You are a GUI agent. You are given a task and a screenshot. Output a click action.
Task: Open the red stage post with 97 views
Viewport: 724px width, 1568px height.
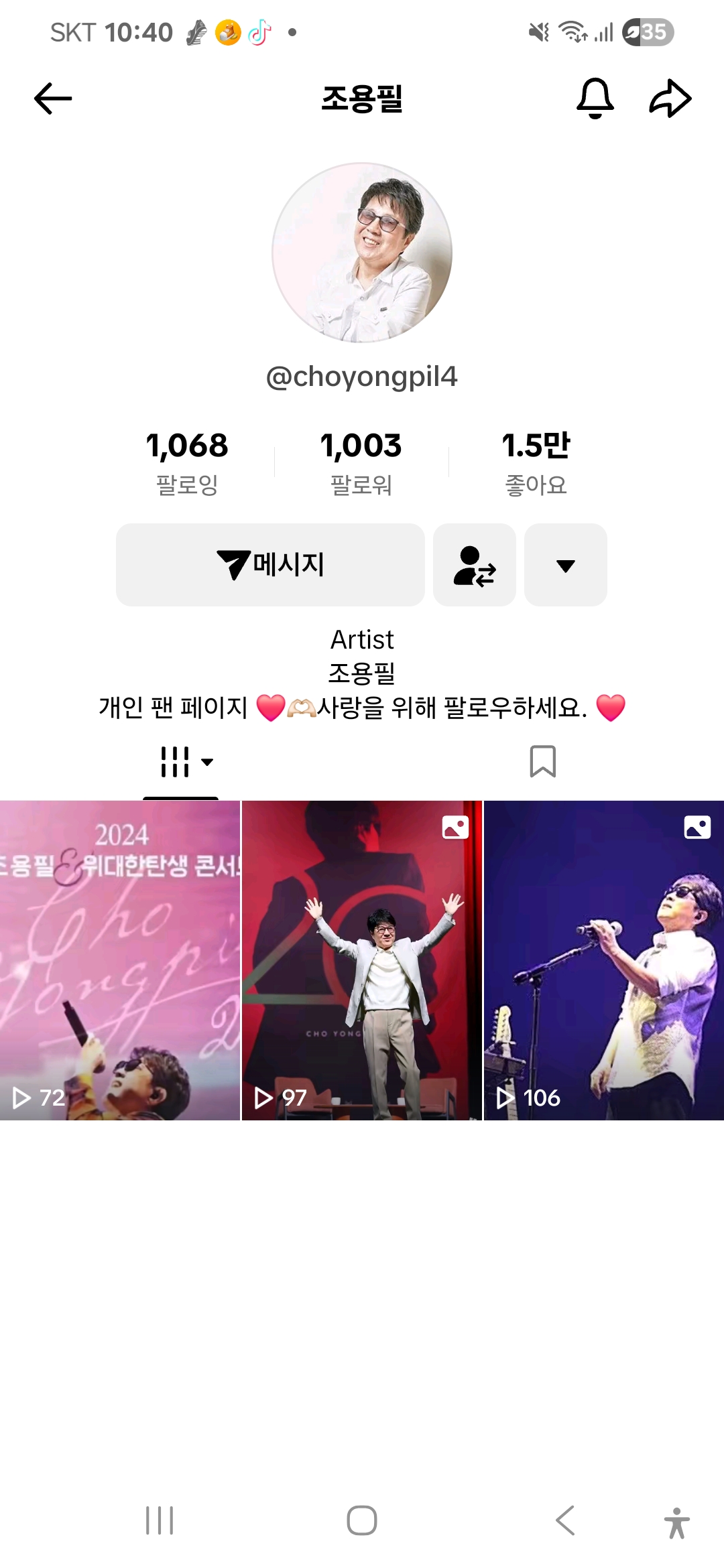click(361, 960)
